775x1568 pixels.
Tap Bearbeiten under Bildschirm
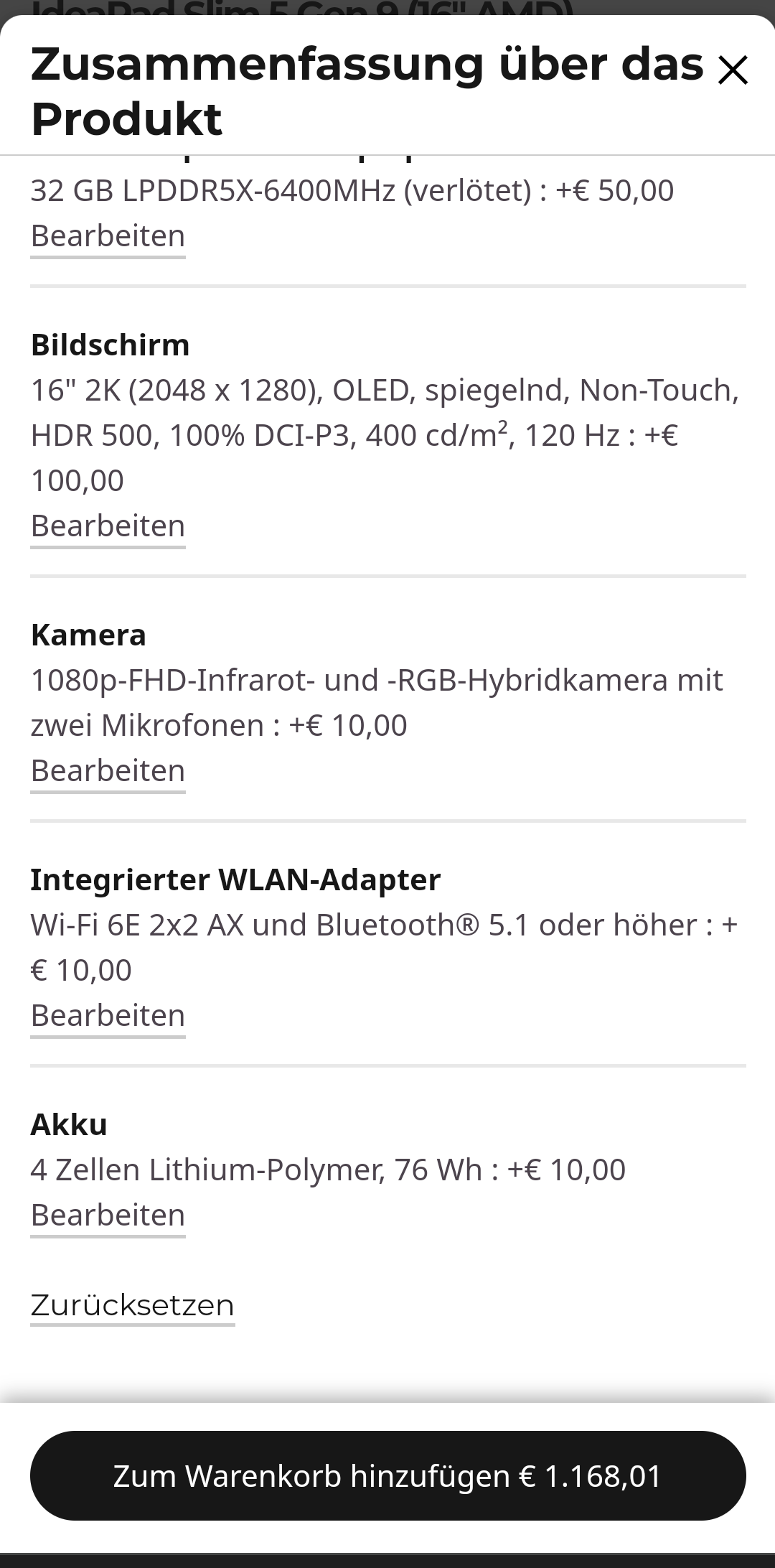point(108,526)
